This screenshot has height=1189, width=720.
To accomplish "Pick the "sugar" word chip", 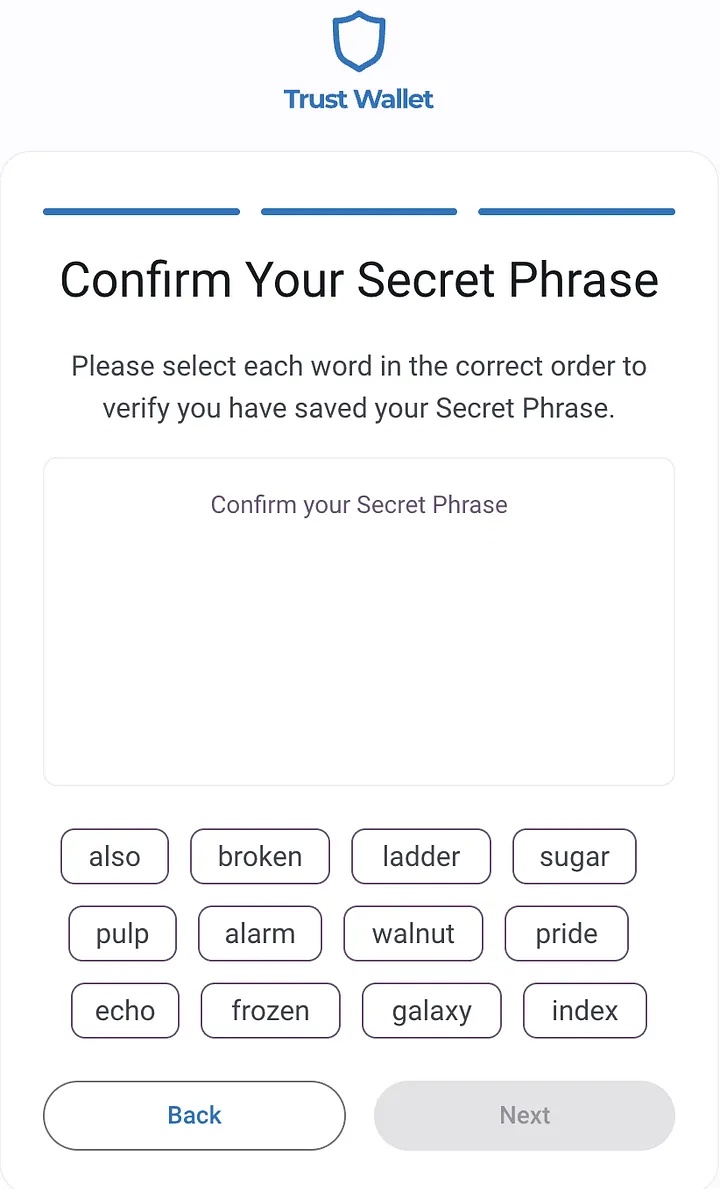I will point(574,857).
